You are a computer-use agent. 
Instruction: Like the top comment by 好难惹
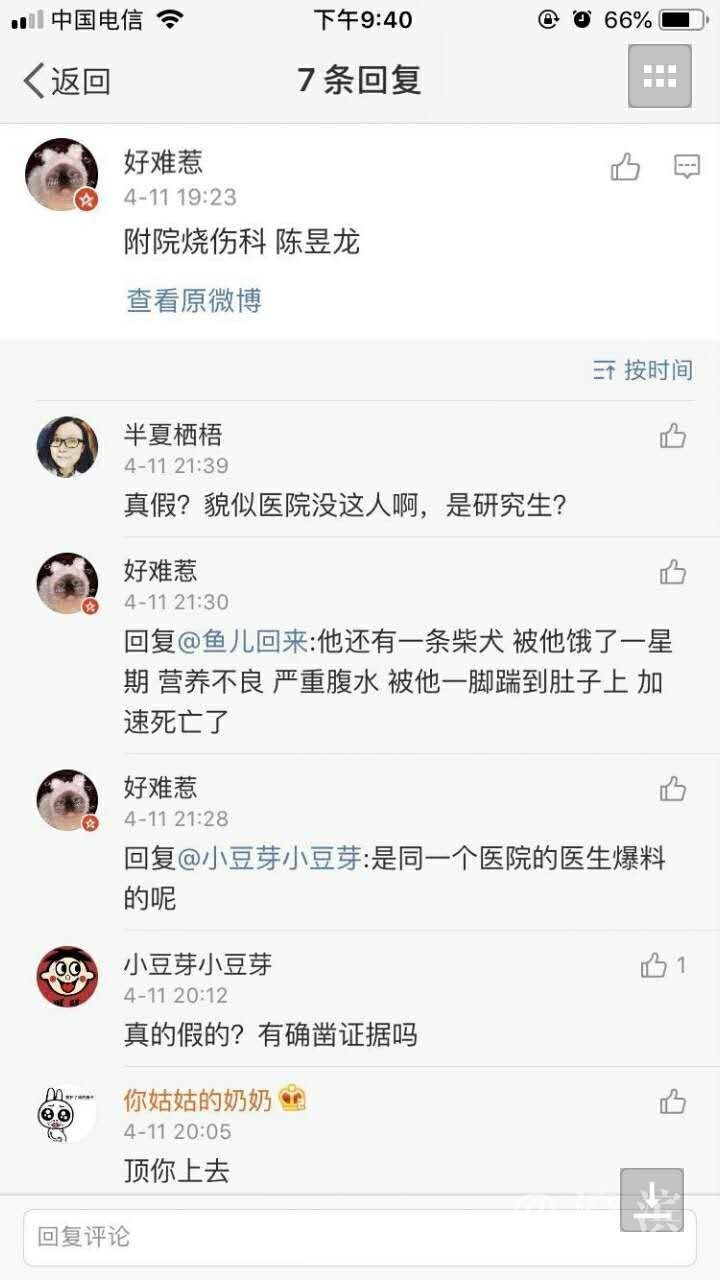(625, 167)
